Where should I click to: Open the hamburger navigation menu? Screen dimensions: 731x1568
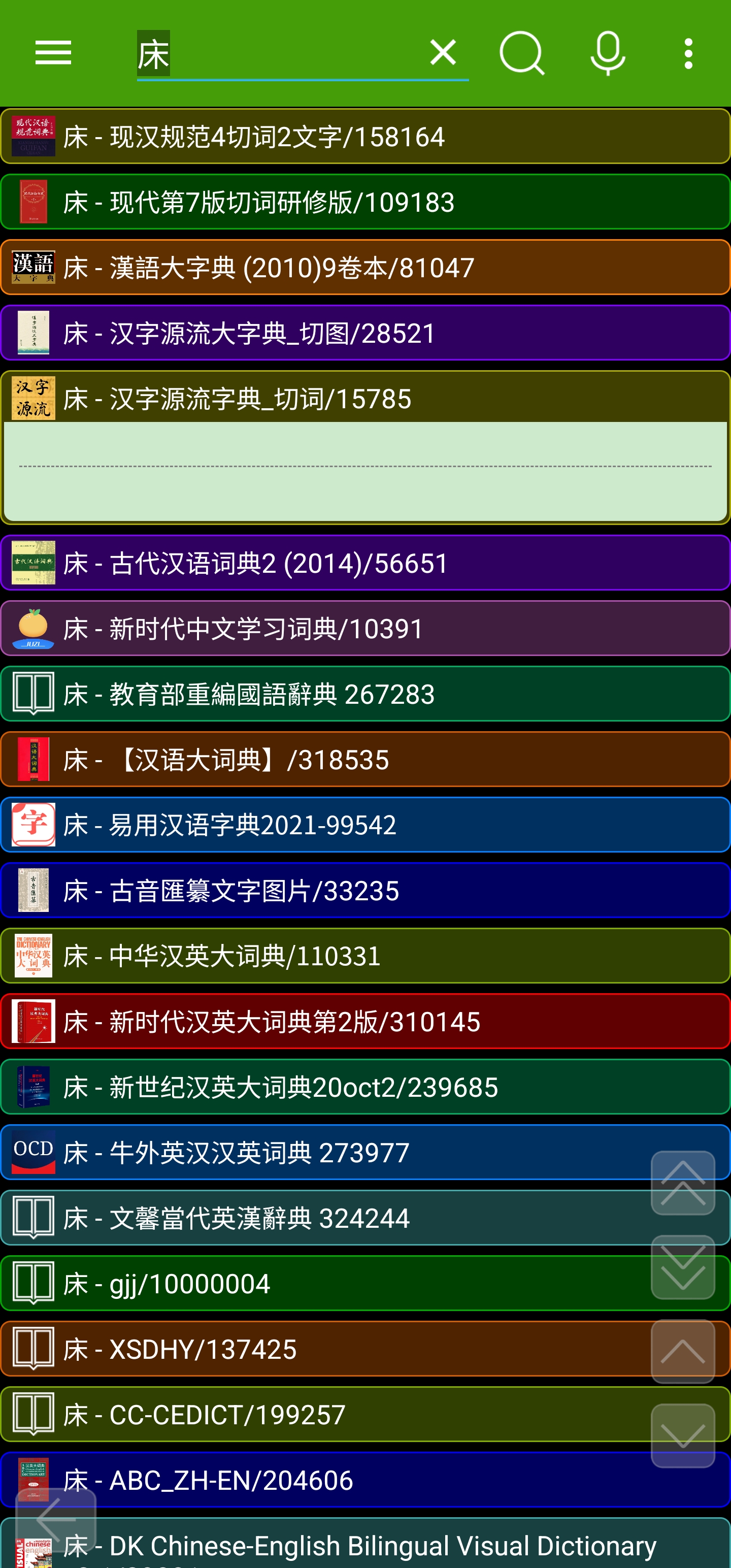click(x=54, y=53)
